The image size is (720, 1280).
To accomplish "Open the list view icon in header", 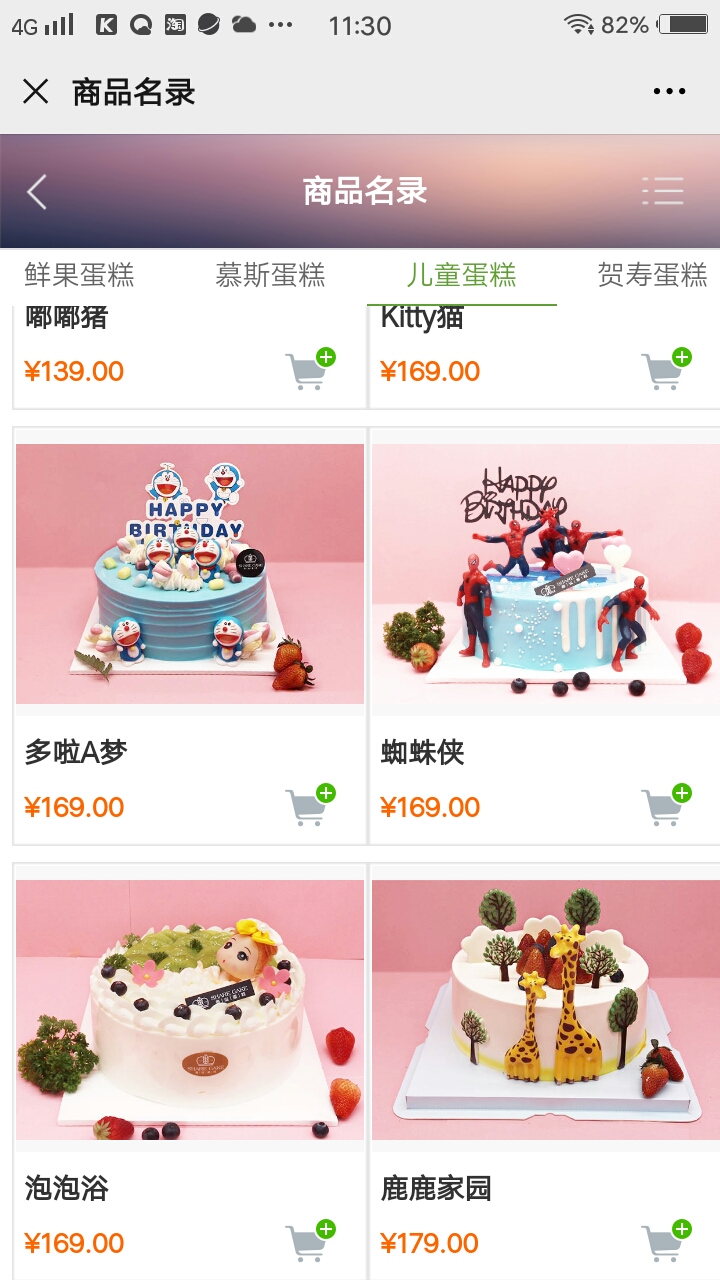I will pyautogui.click(x=663, y=191).
